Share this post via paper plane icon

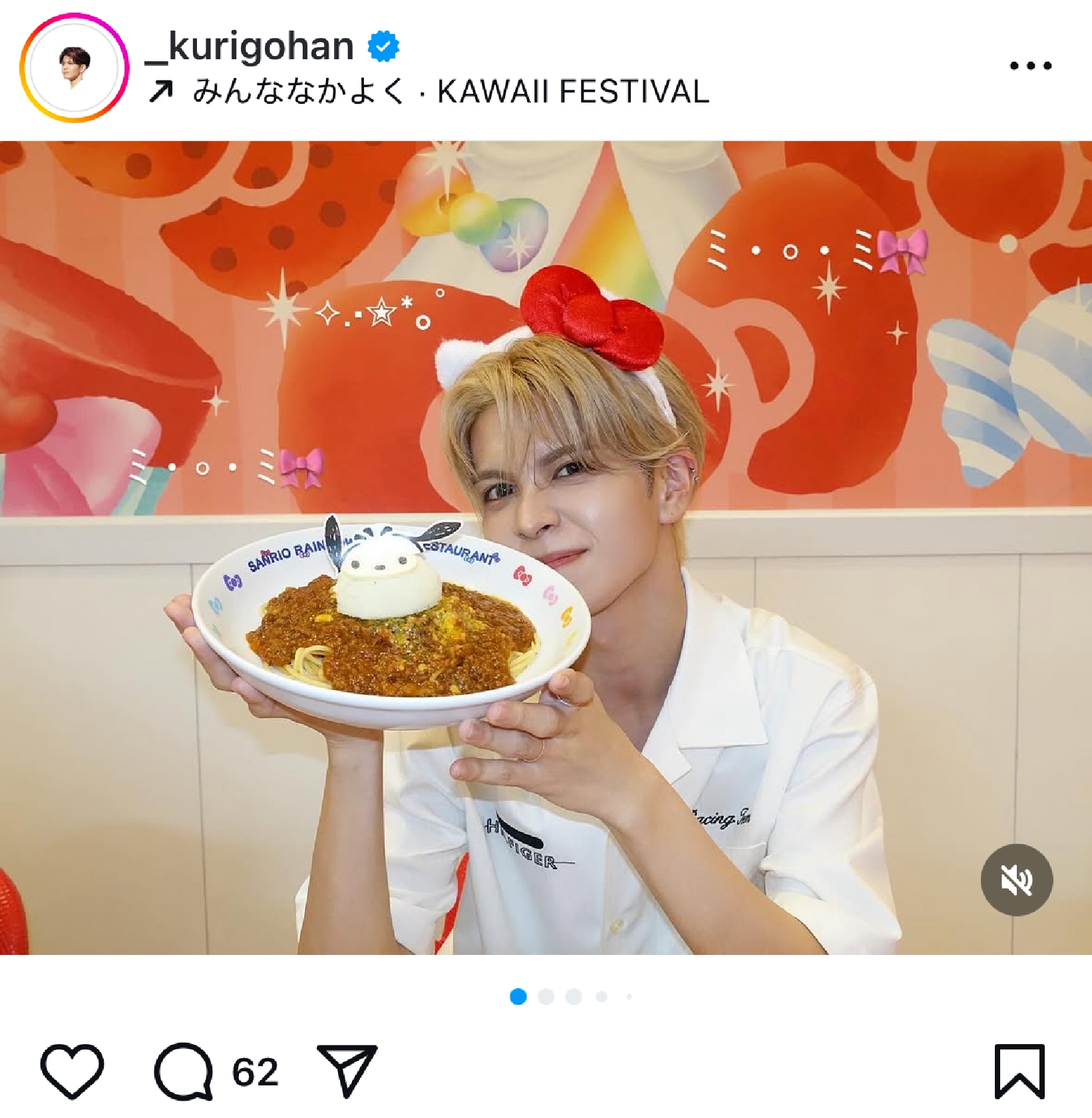point(347,1070)
